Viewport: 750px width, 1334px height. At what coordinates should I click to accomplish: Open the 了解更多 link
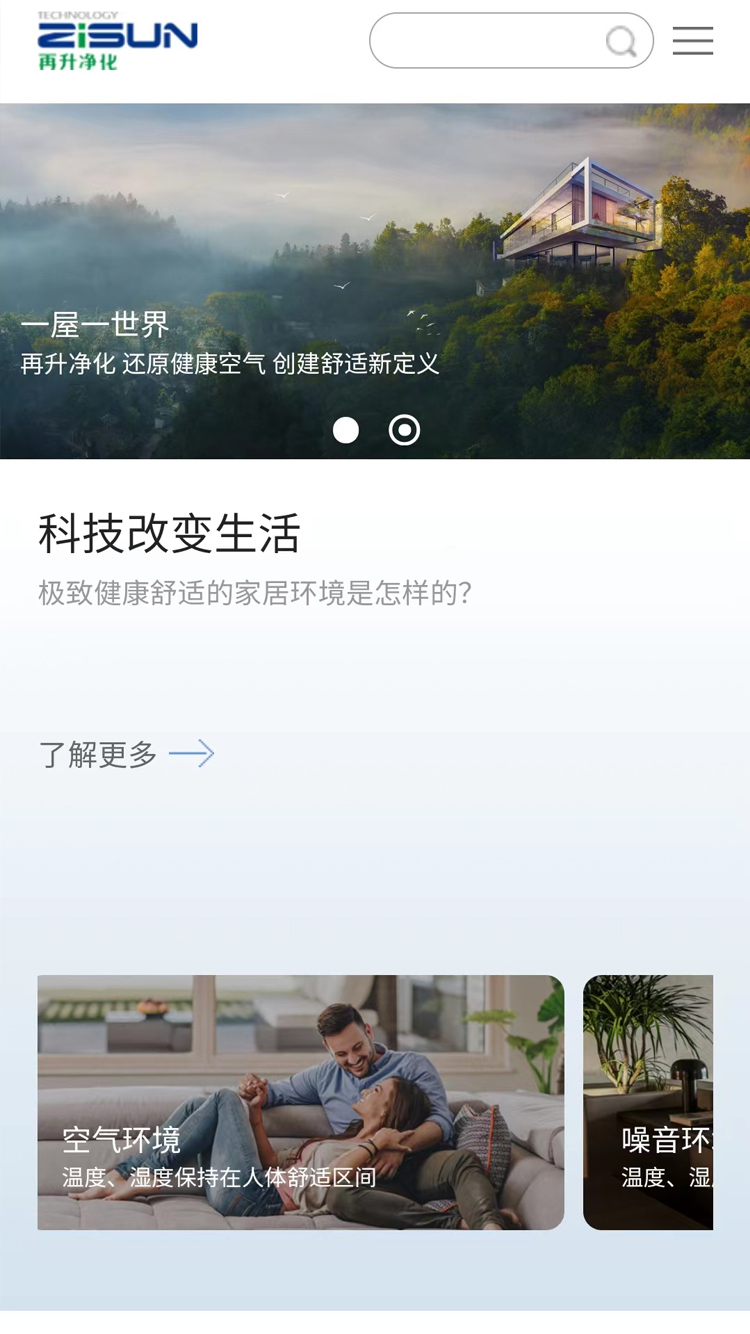click(126, 754)
